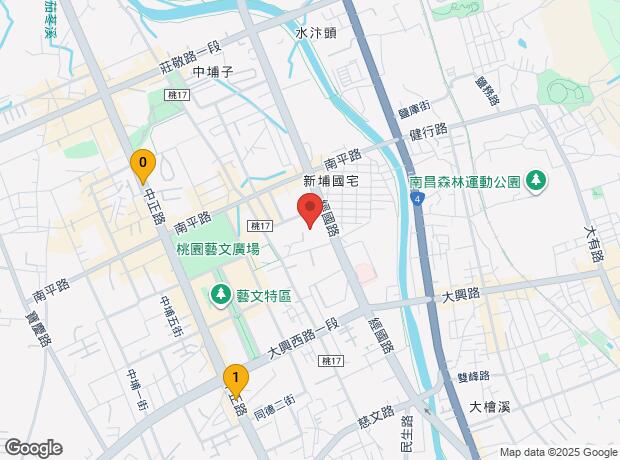Select the orange marker labeled 1

point(236,381)
